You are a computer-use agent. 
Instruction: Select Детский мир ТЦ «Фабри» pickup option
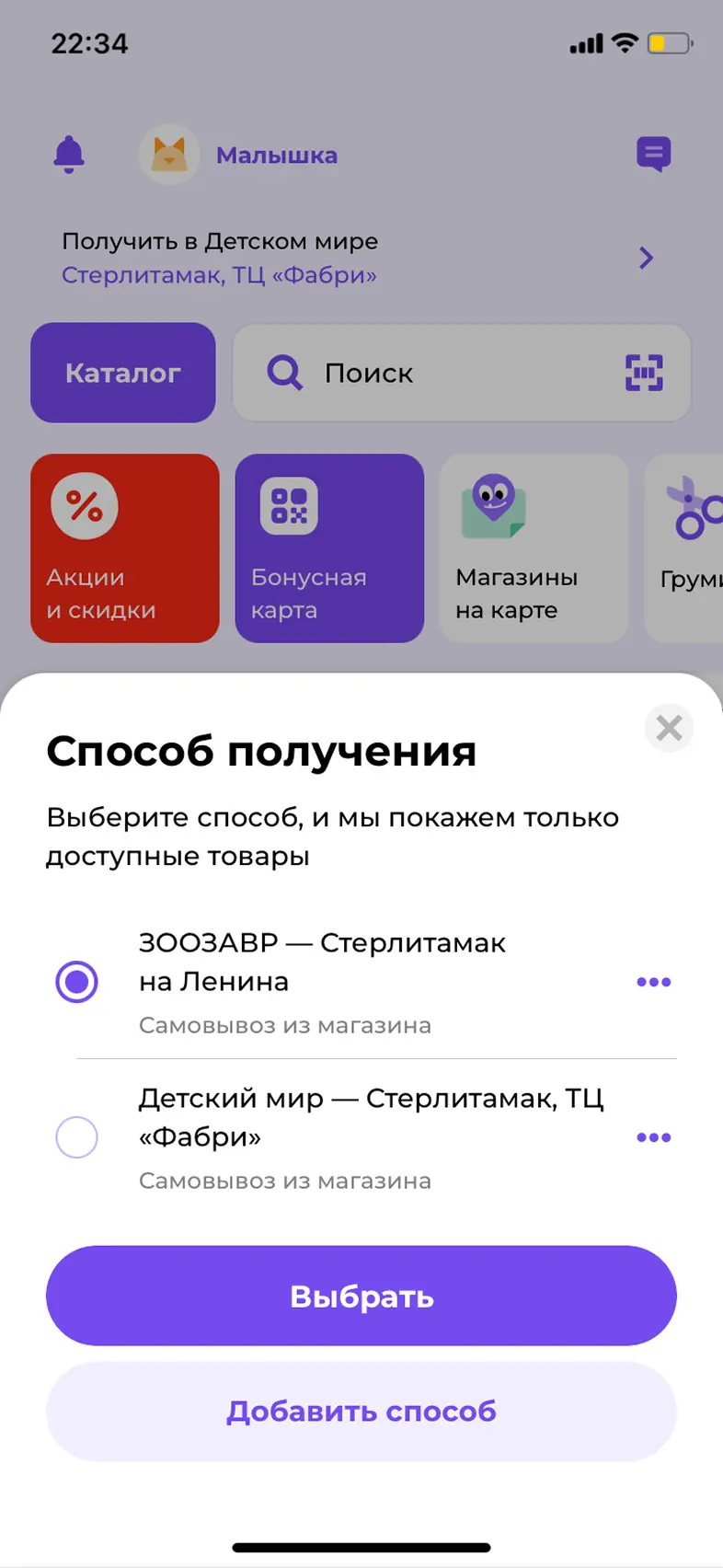click(77, 1137)
